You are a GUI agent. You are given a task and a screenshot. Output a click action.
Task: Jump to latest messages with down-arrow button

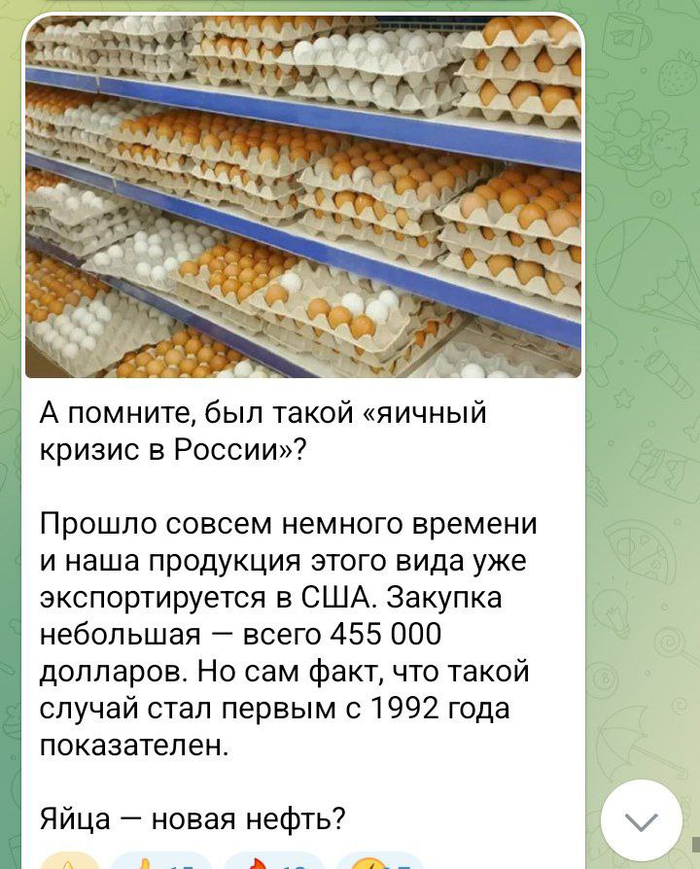tap(641, 820)
